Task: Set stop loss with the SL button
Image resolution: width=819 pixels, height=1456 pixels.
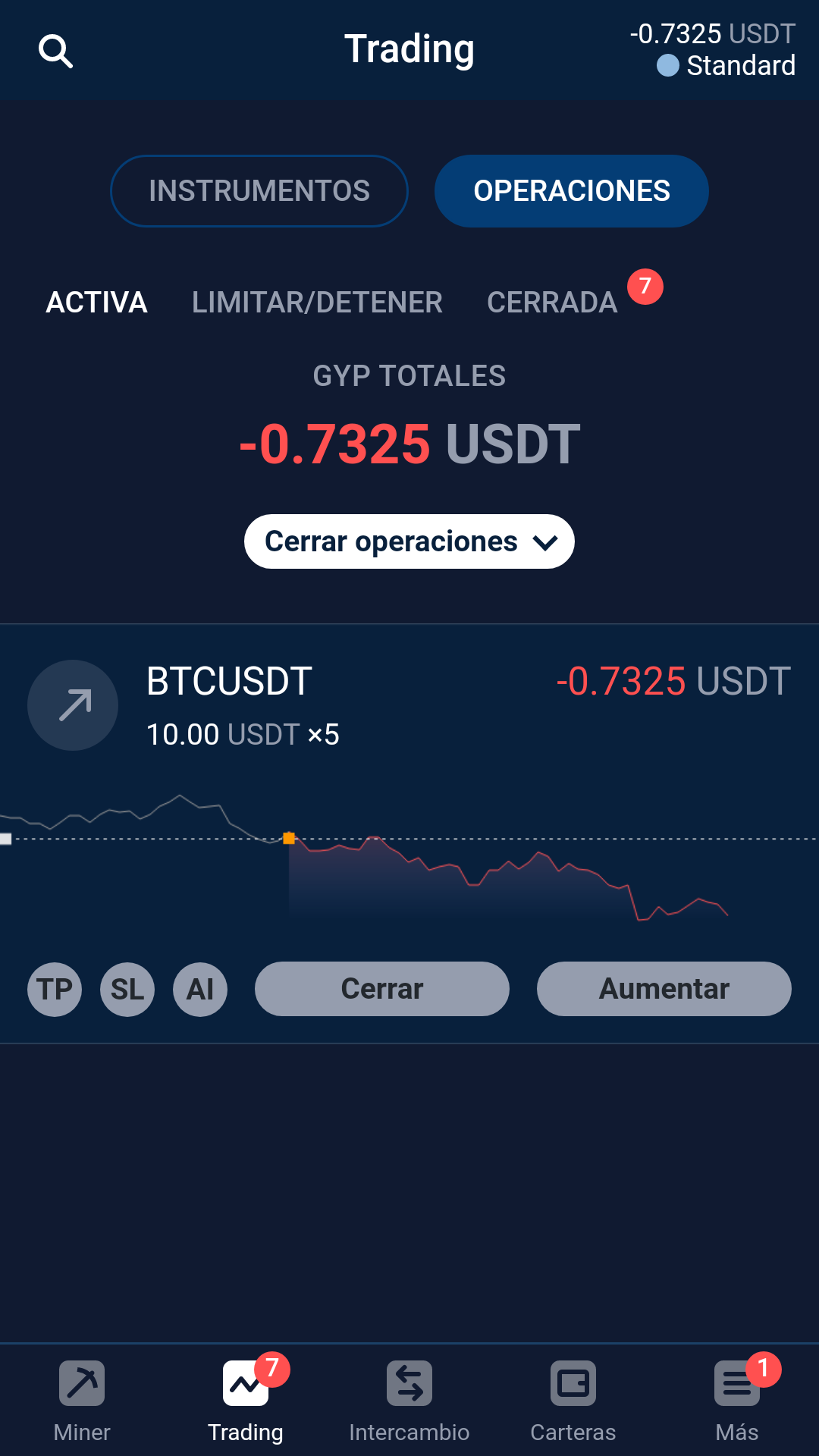Action: (127, 989)
